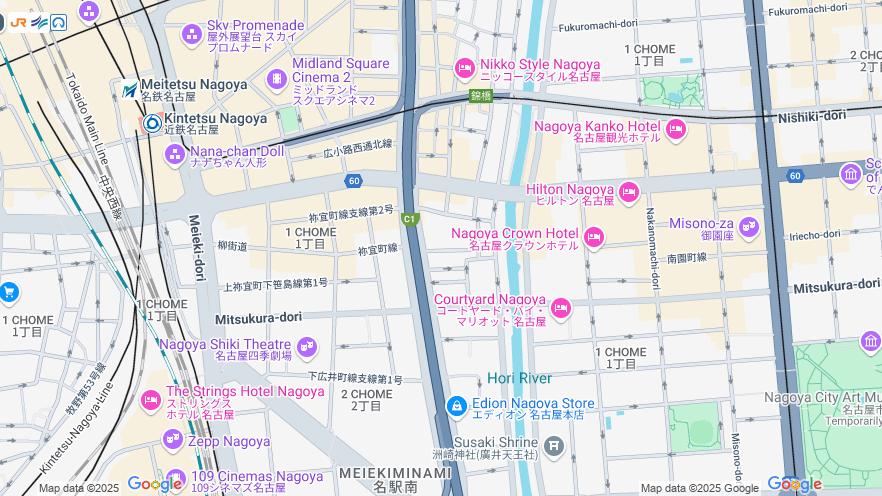Open the Midland Square Cinema 2 marker

(x=277, y=78)
